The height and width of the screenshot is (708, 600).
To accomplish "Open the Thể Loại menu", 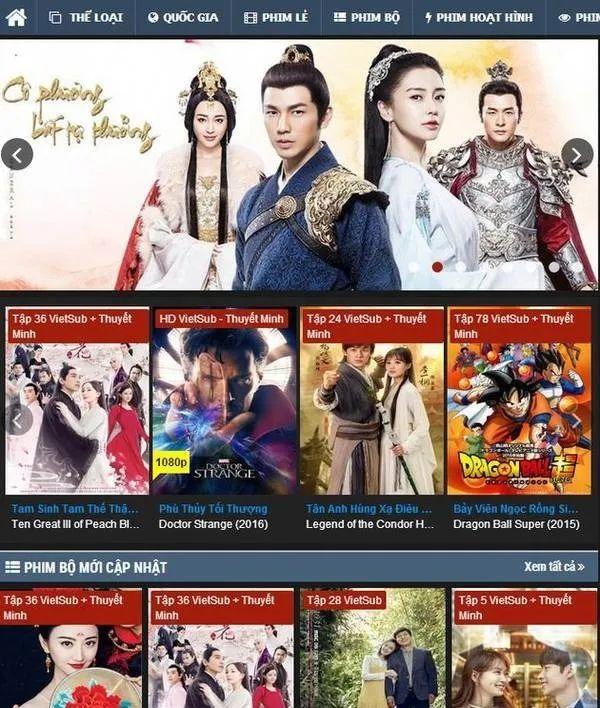I will 84,17.
